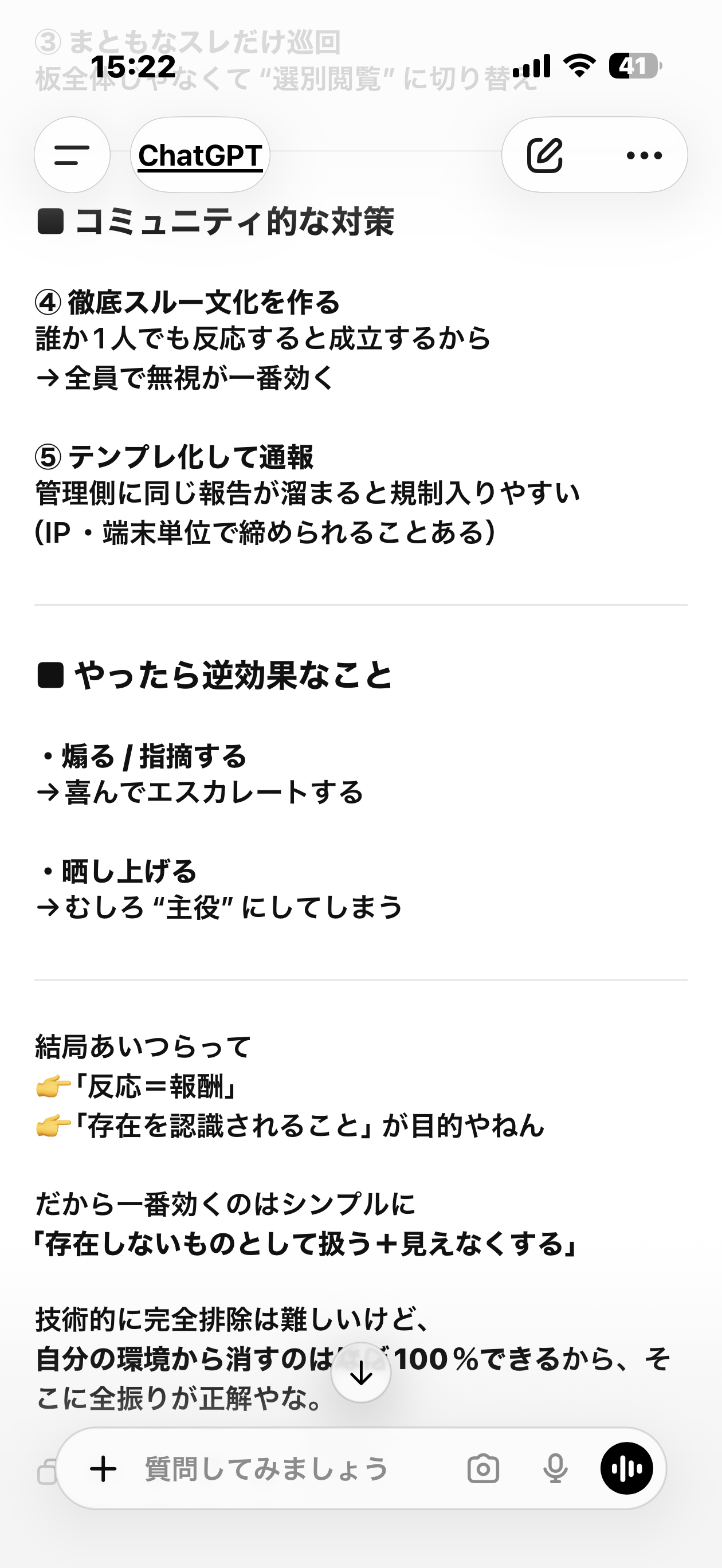Start a new chat with compose icon
This screenshot has height=1568, width=722.
coord(544,155)
